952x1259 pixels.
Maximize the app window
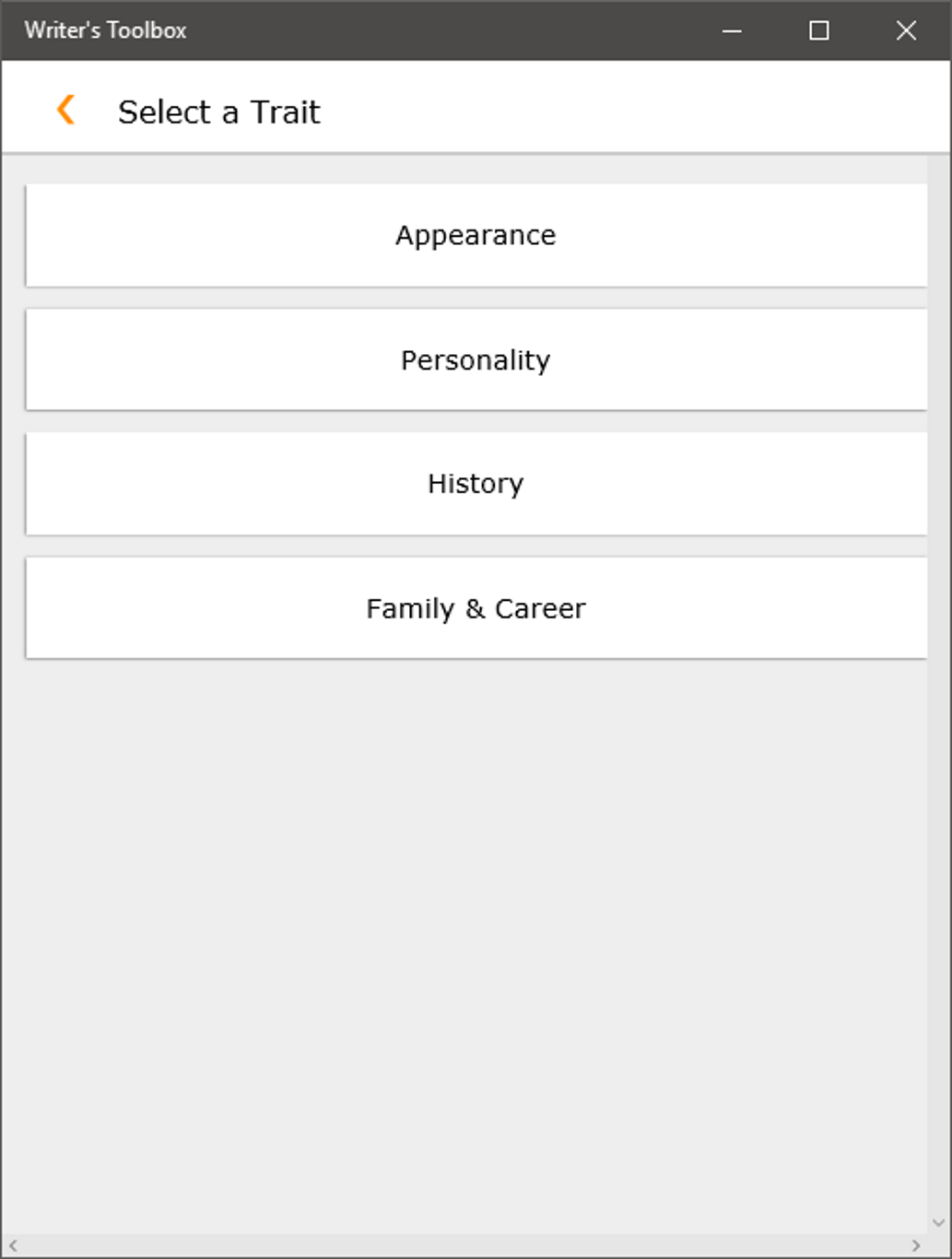(818, 30)
